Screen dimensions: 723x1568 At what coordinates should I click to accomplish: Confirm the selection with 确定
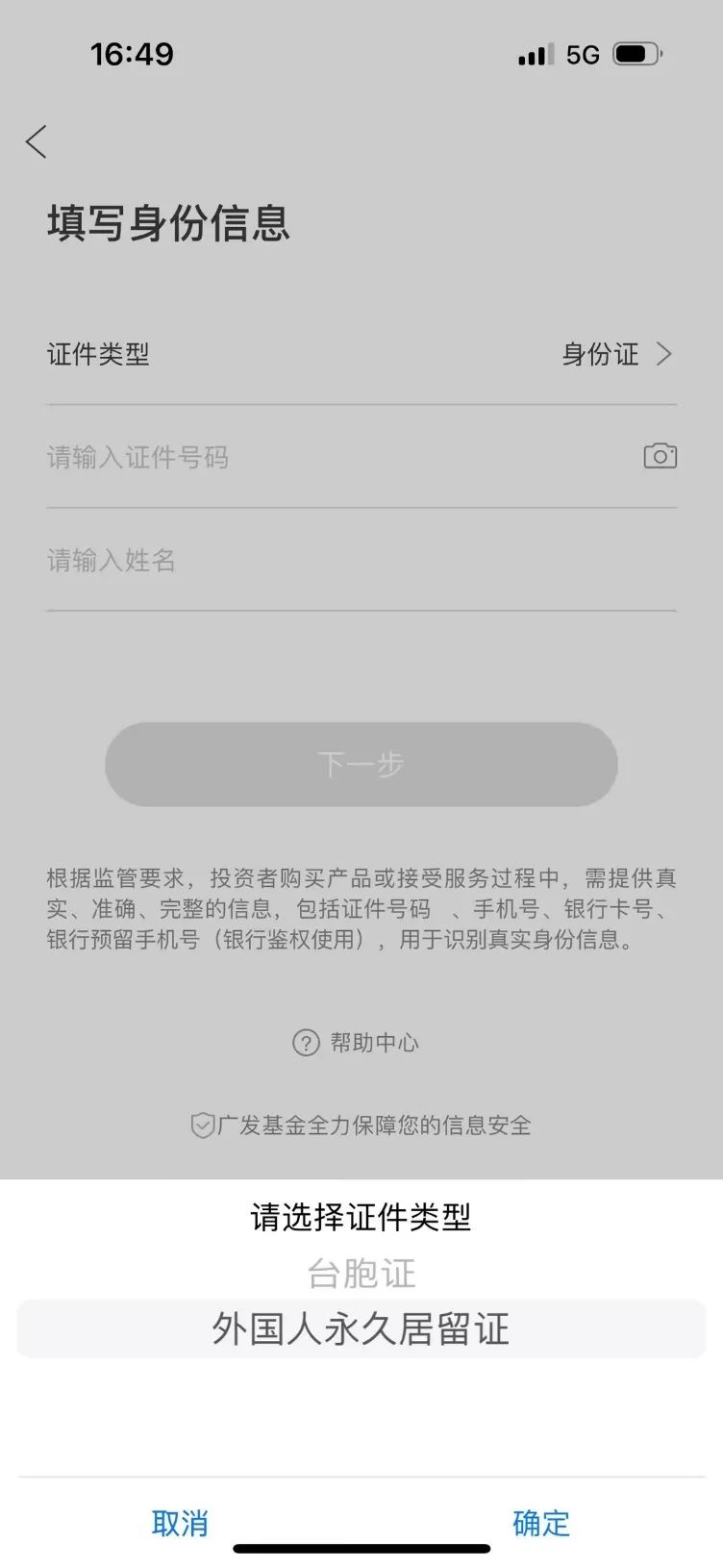click(x=541, y=1523)
